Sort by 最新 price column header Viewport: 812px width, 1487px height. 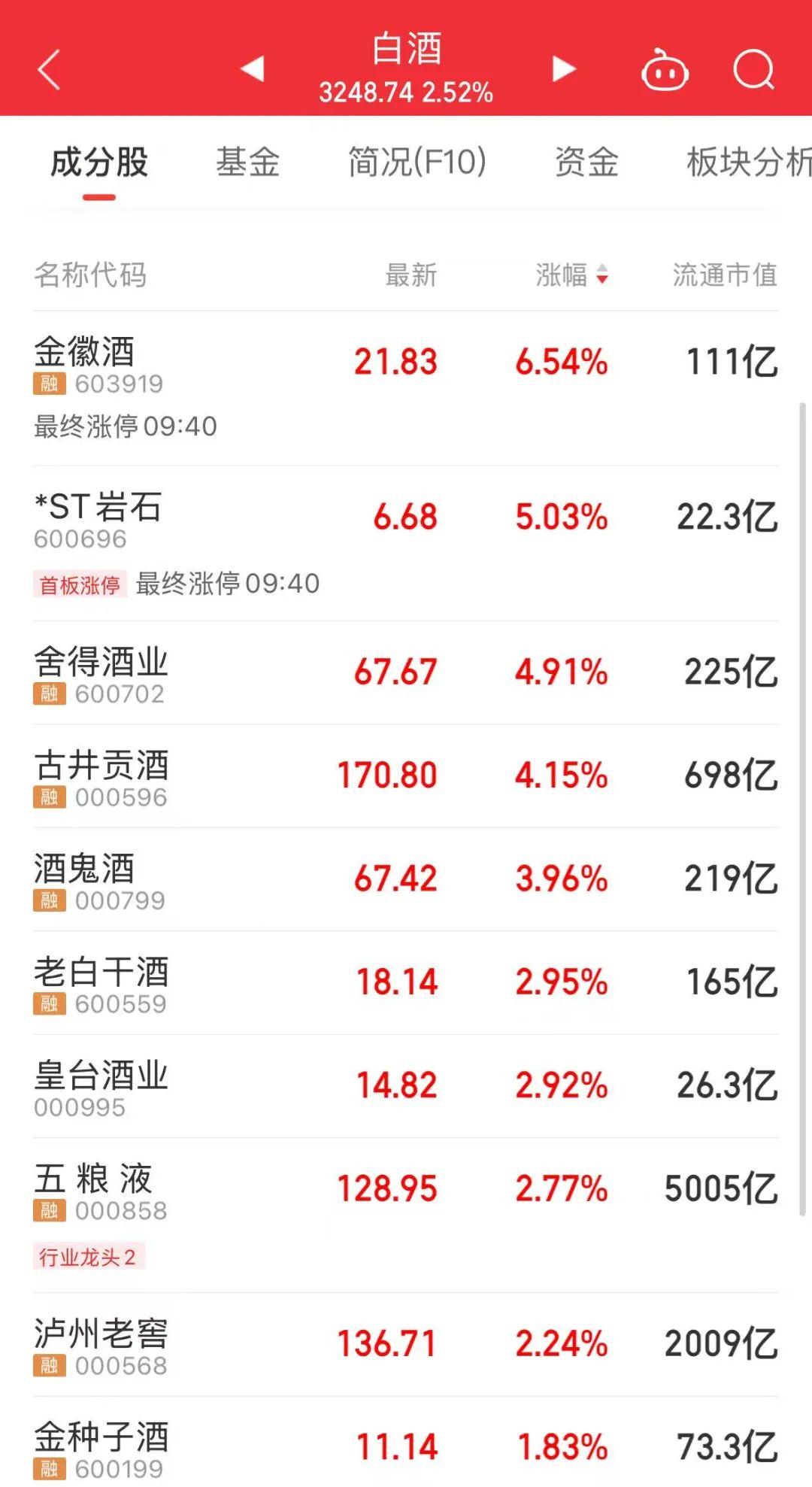pyautogui.click(x=411, y=275)
